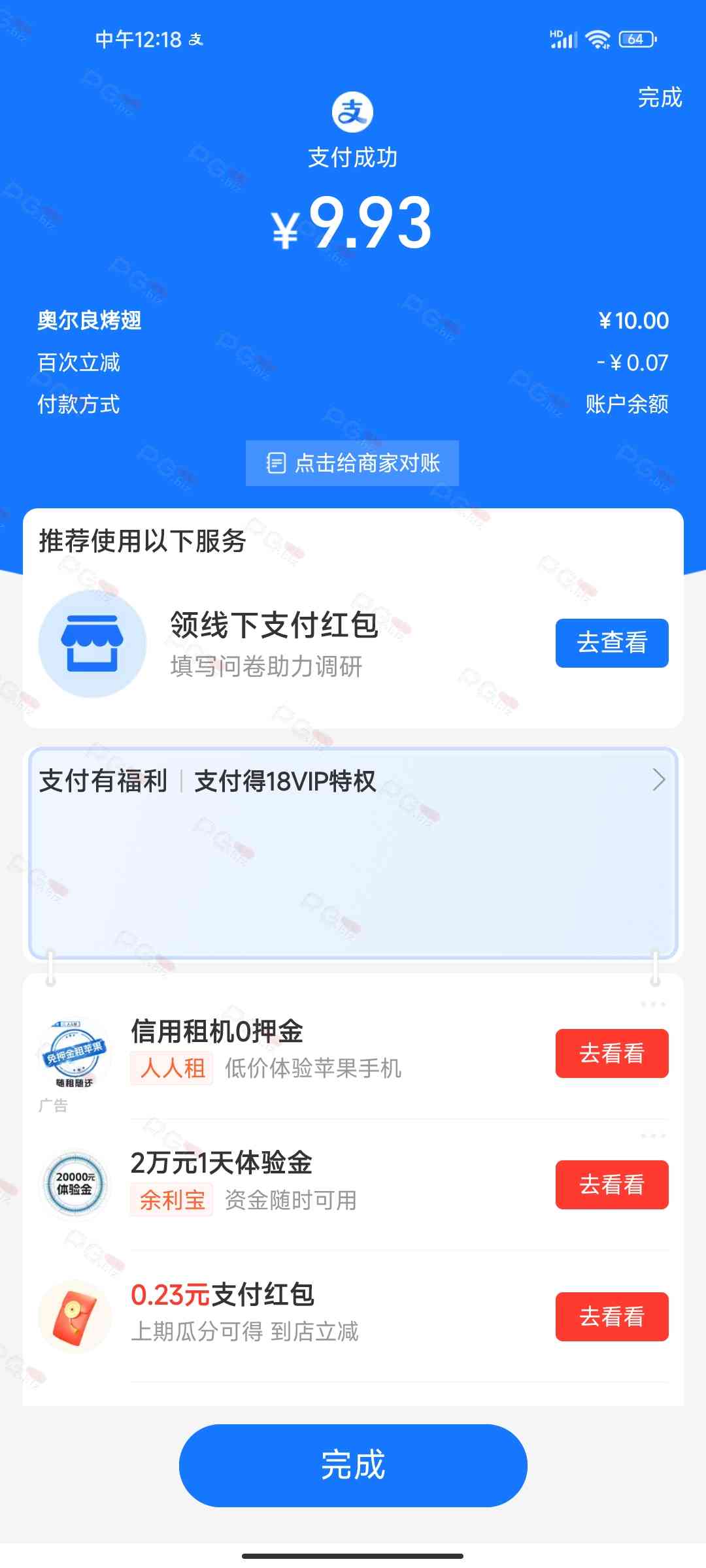
Task: Tap 完成 in the top right corner
Action: click(x=659, y=98)
